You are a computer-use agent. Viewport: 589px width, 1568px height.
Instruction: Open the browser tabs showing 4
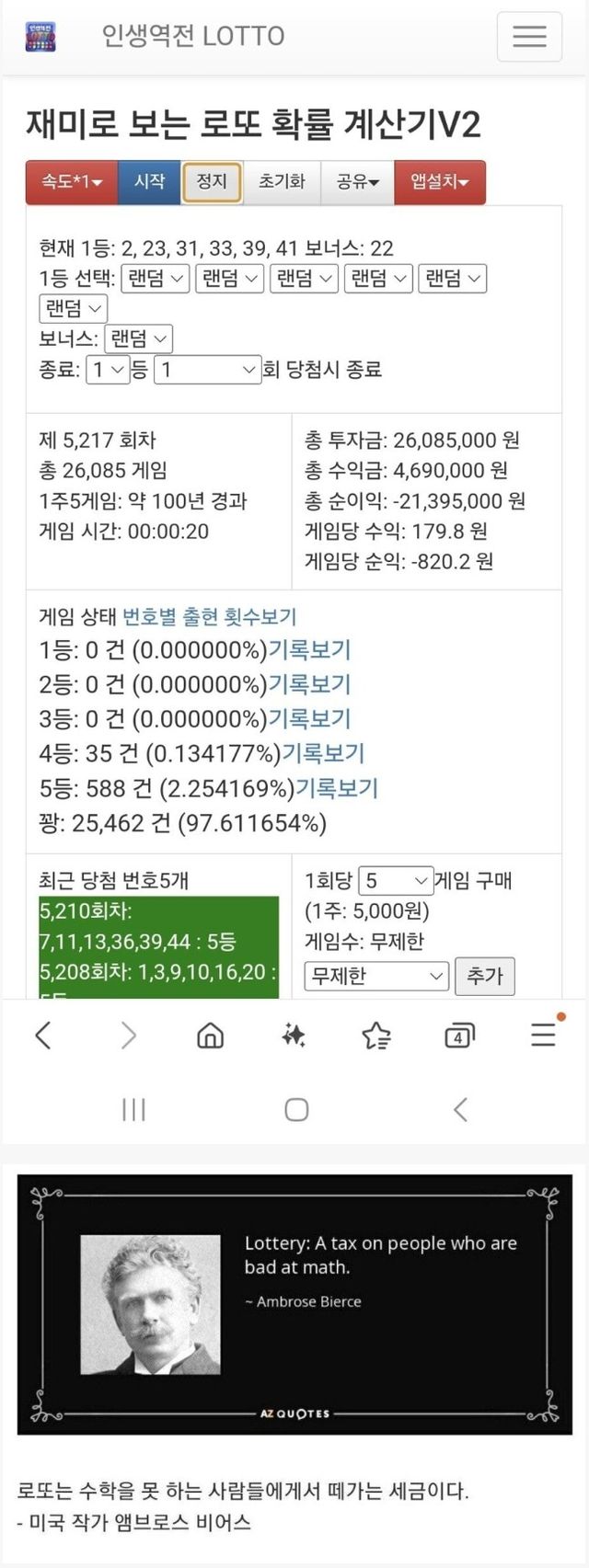point(459,1036)
